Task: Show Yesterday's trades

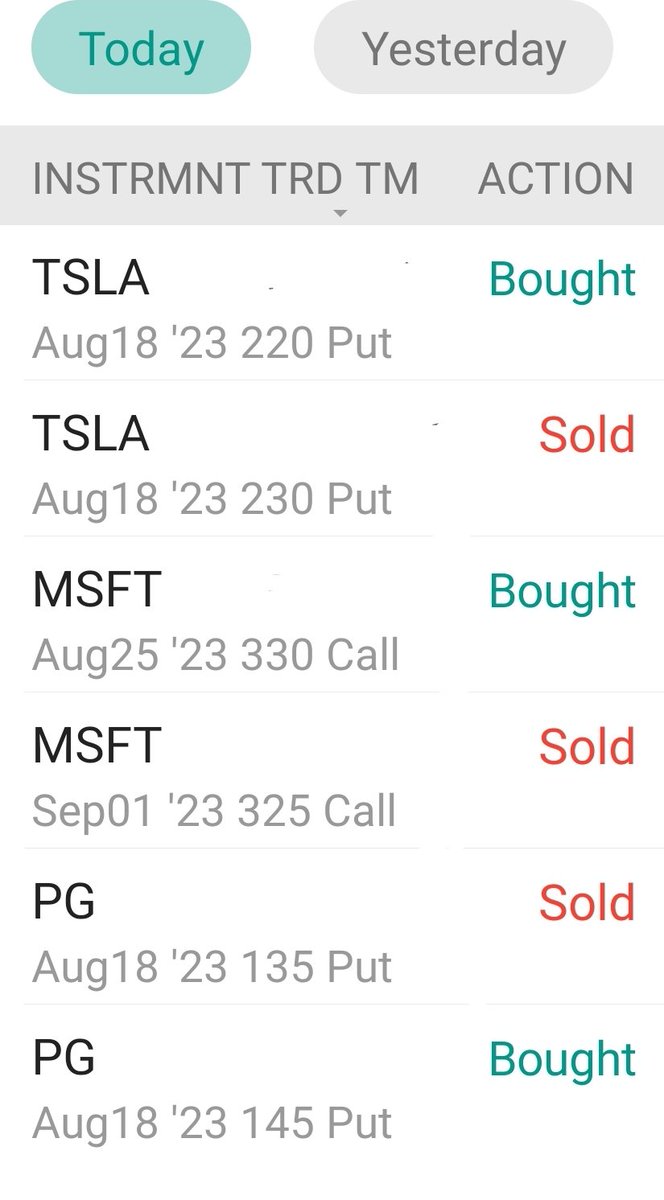Action: [x=463, y=48]
